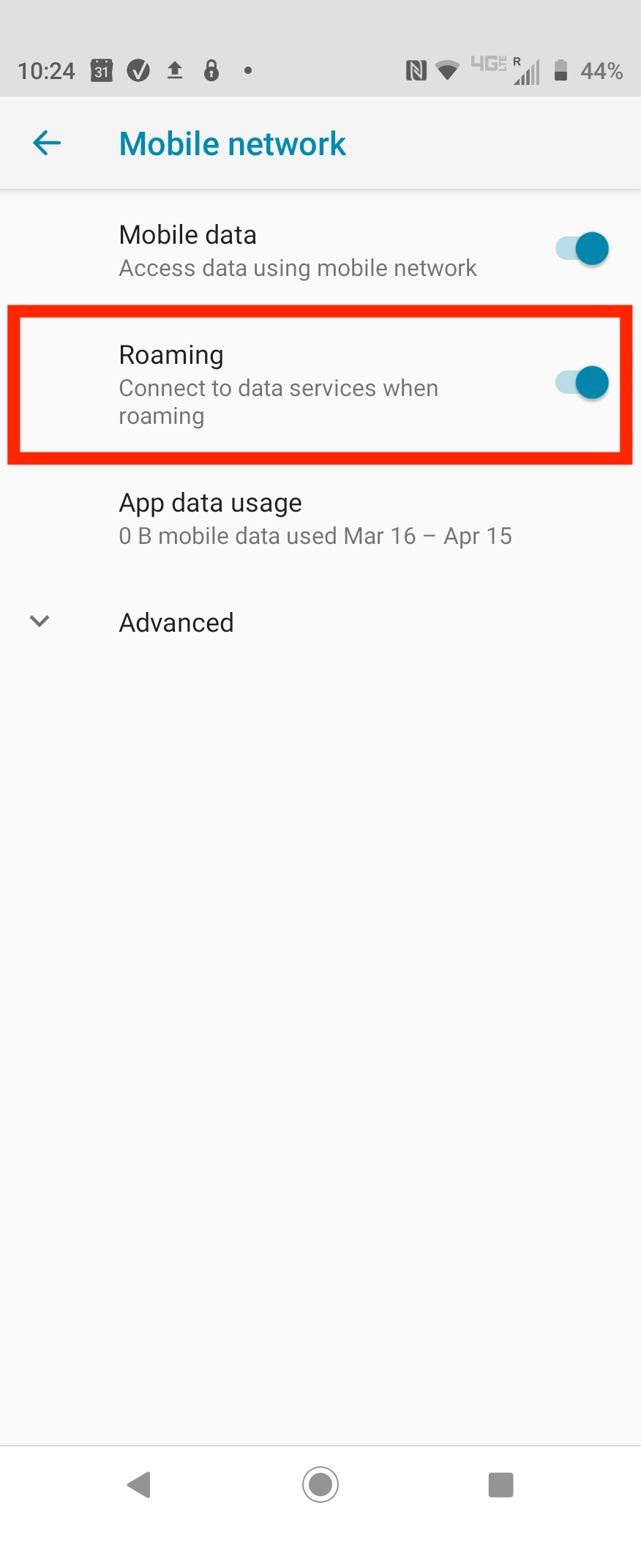641x1568 pixels.
Task: Tap the small dot notification icon
Action: pos(247,70)
